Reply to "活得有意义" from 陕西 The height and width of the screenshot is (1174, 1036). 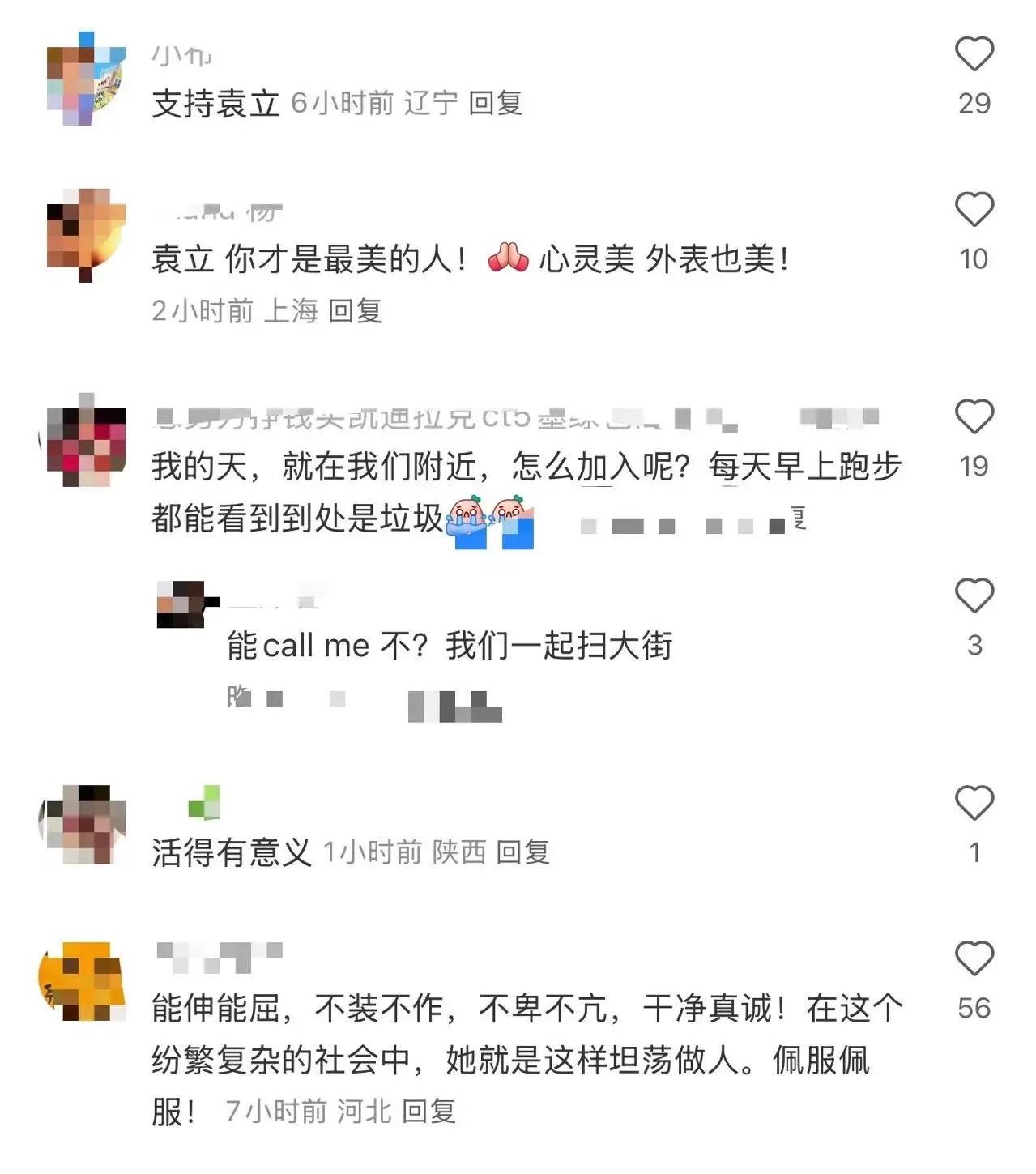[522, 852]
